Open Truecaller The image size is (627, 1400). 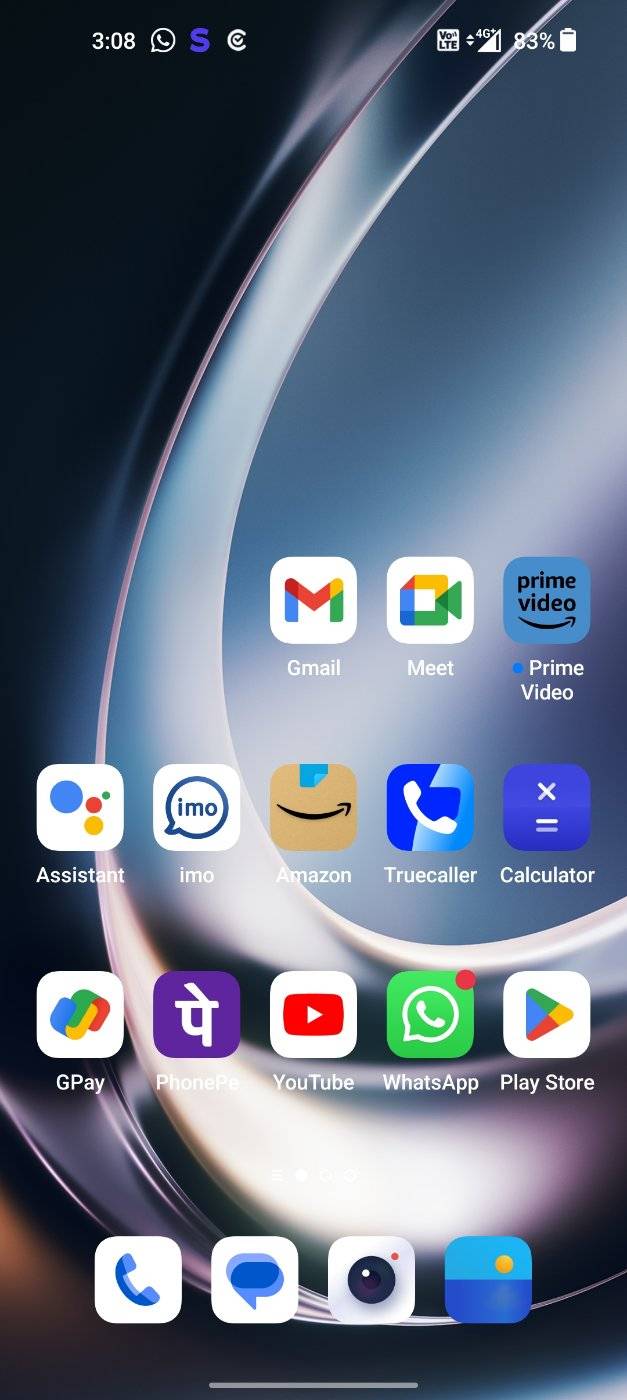[430, 807]
